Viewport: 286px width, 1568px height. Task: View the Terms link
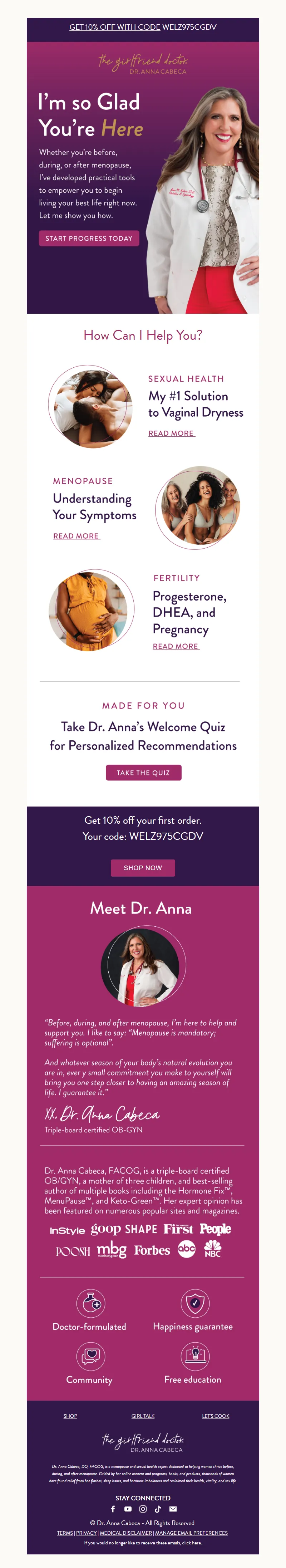point(65,1533)
